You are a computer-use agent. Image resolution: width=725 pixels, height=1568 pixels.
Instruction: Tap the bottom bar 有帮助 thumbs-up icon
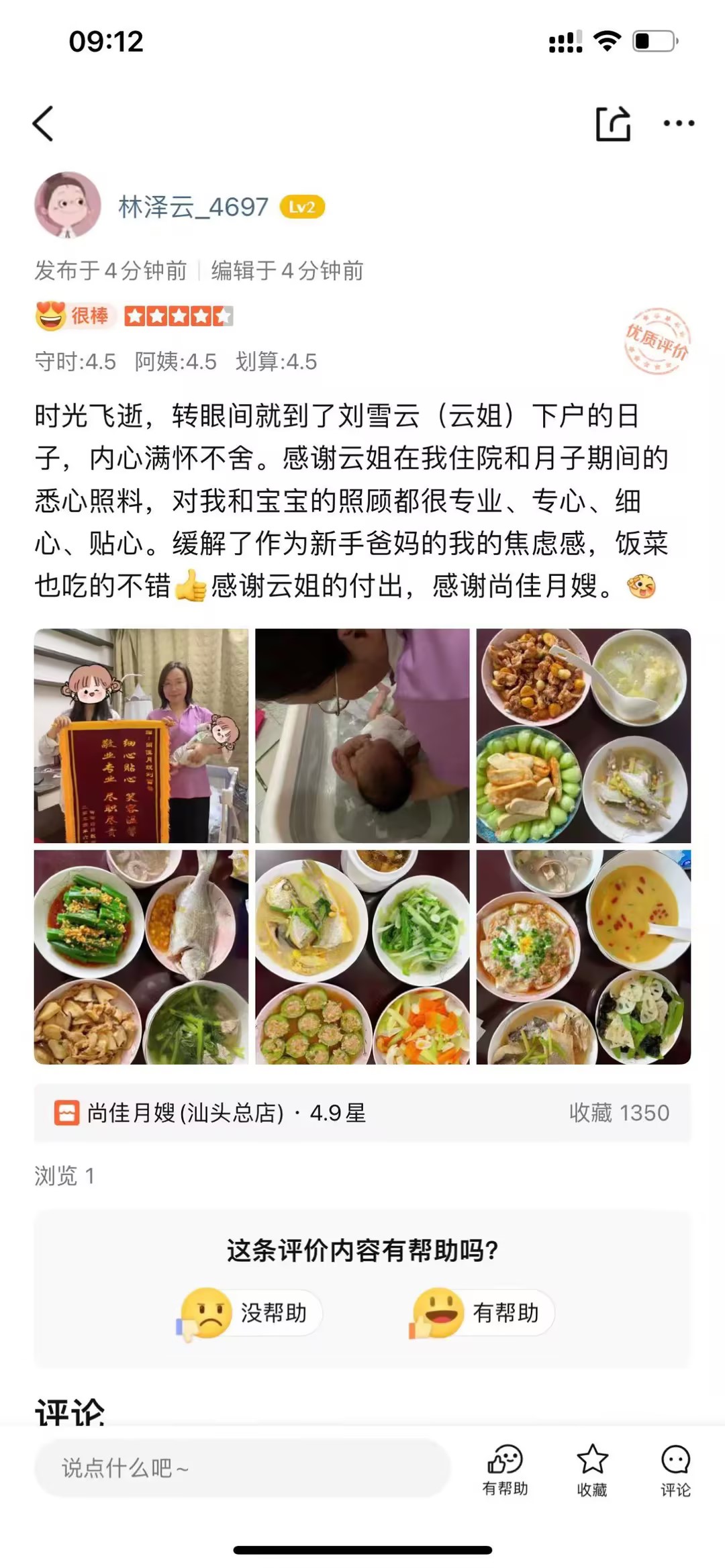(x=505, y=1469)
